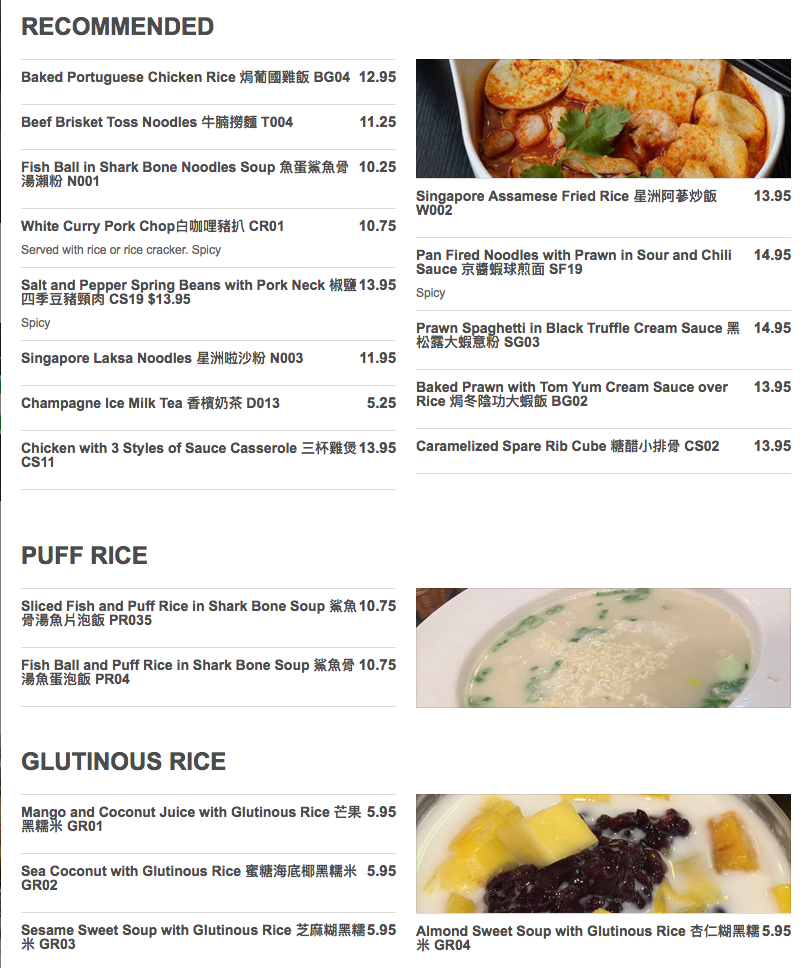
Task: Choose Fish Ball in Shark Bone Noodles Soup
Action: coord(185,174)
